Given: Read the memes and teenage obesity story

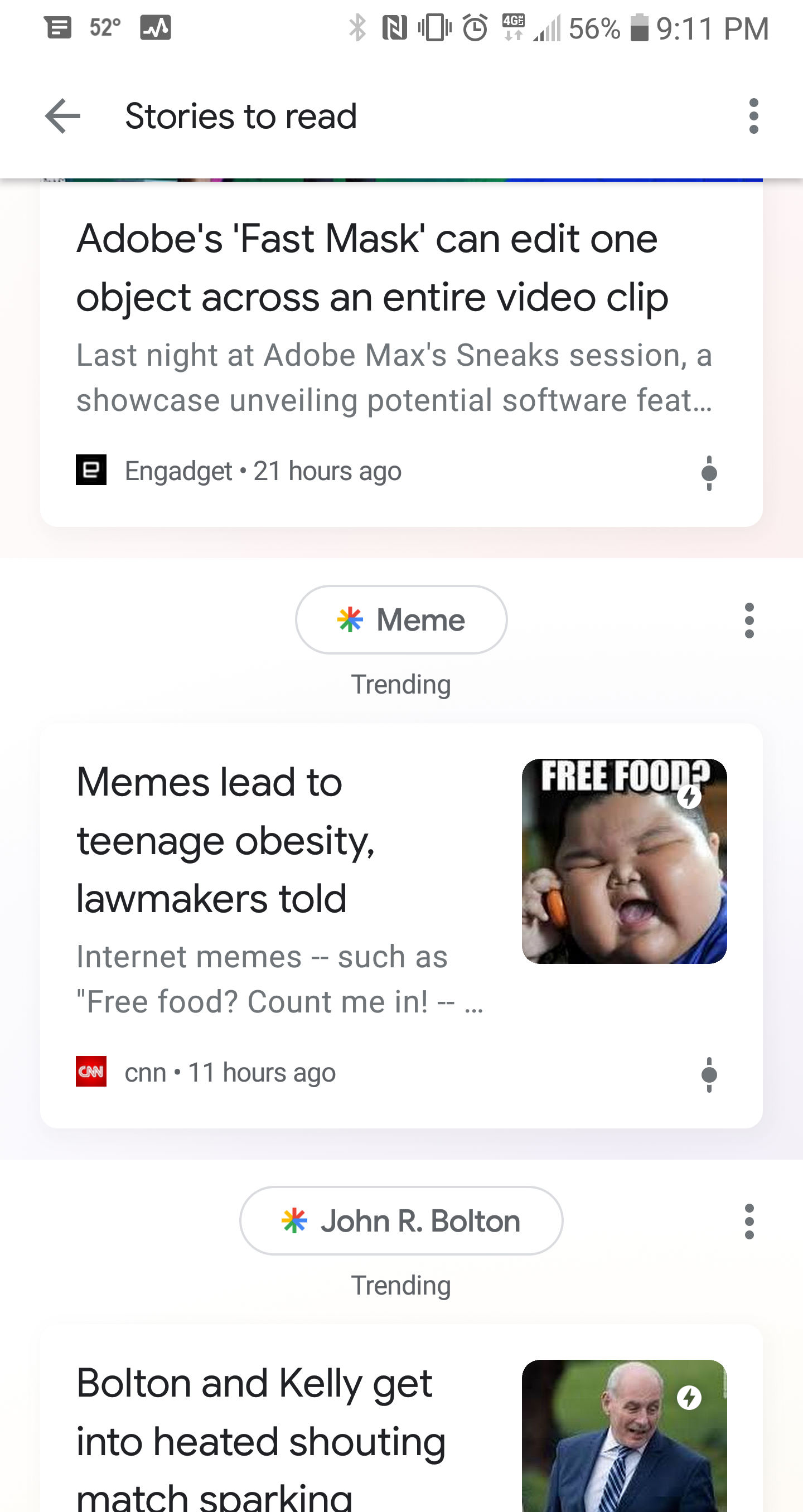Looking at the screenshot, I should point(225,840).
